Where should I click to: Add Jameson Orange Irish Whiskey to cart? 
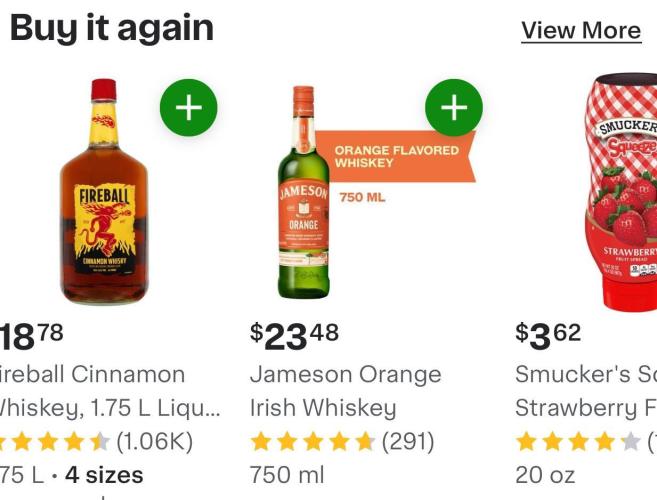click(x=453, y=107)
